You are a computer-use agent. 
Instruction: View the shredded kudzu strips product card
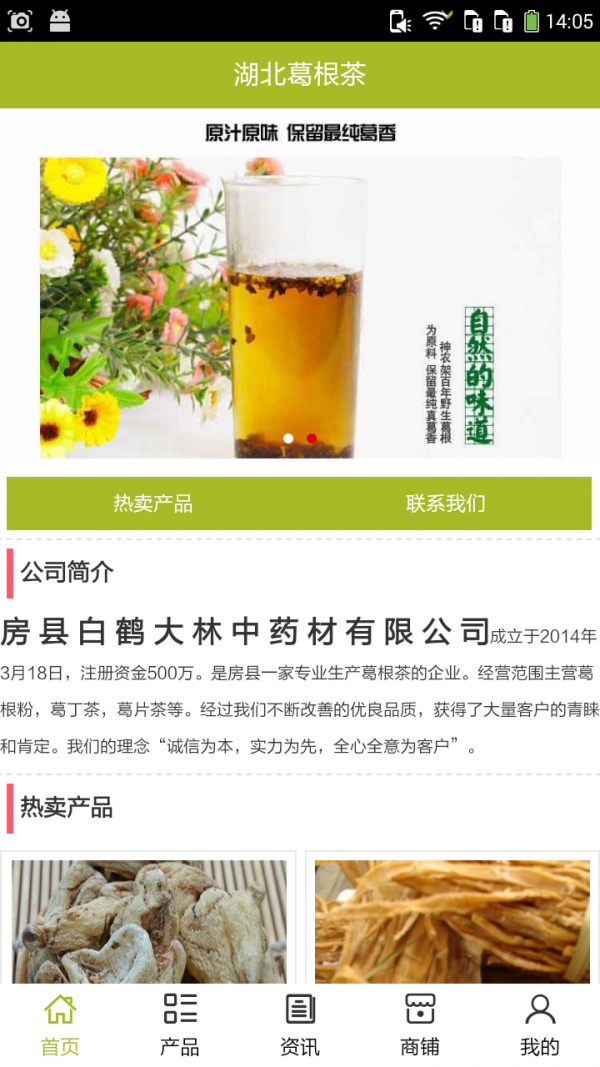coord(452,920)
